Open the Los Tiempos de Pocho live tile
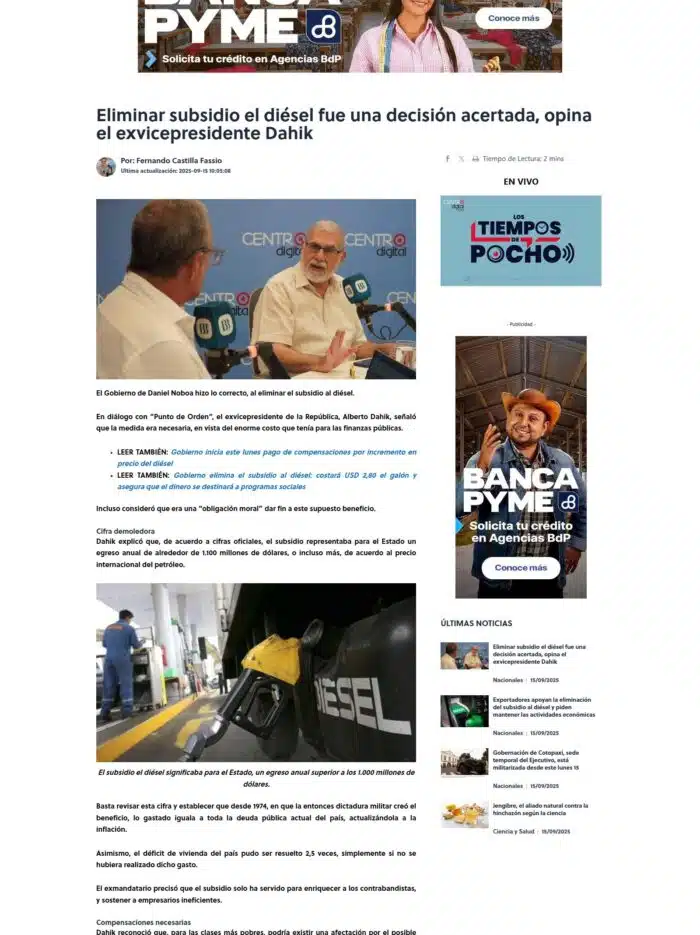The width and height of the screenshot is (700, 935). click(520, 241)
